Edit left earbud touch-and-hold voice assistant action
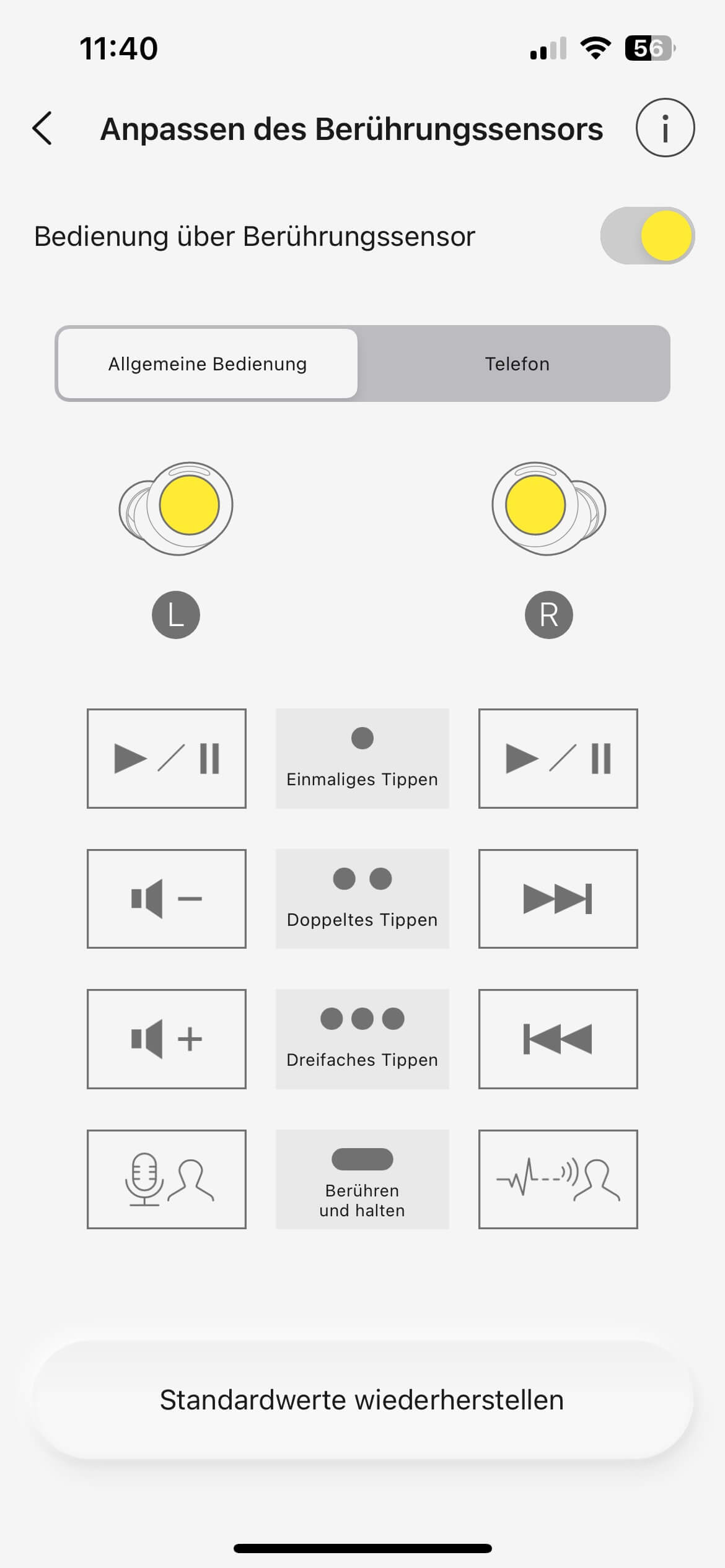 click(x=167, y=1179)
